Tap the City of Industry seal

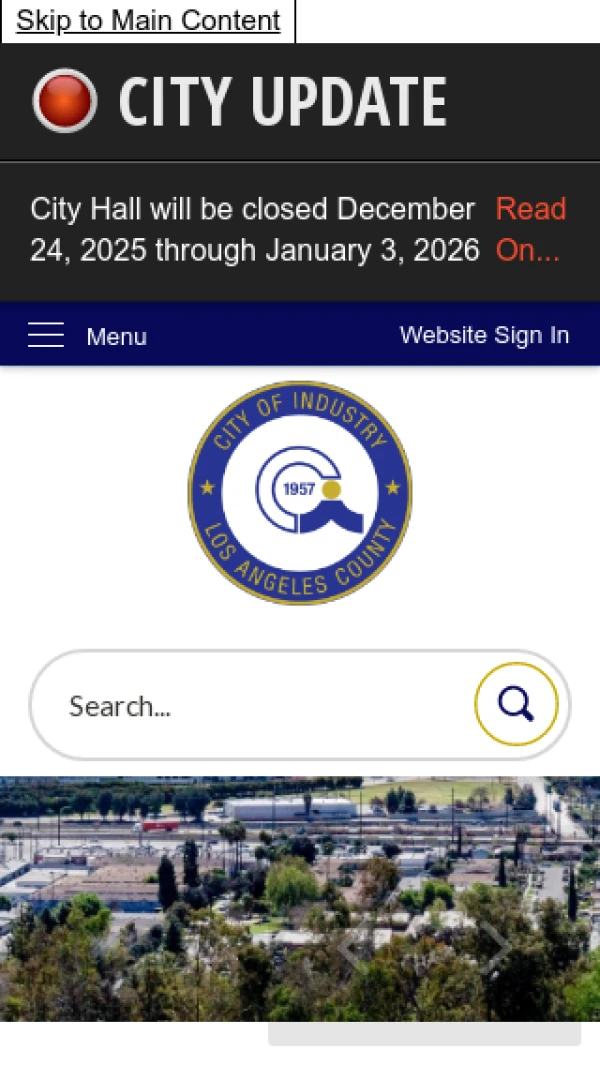(x=300, y=492)
